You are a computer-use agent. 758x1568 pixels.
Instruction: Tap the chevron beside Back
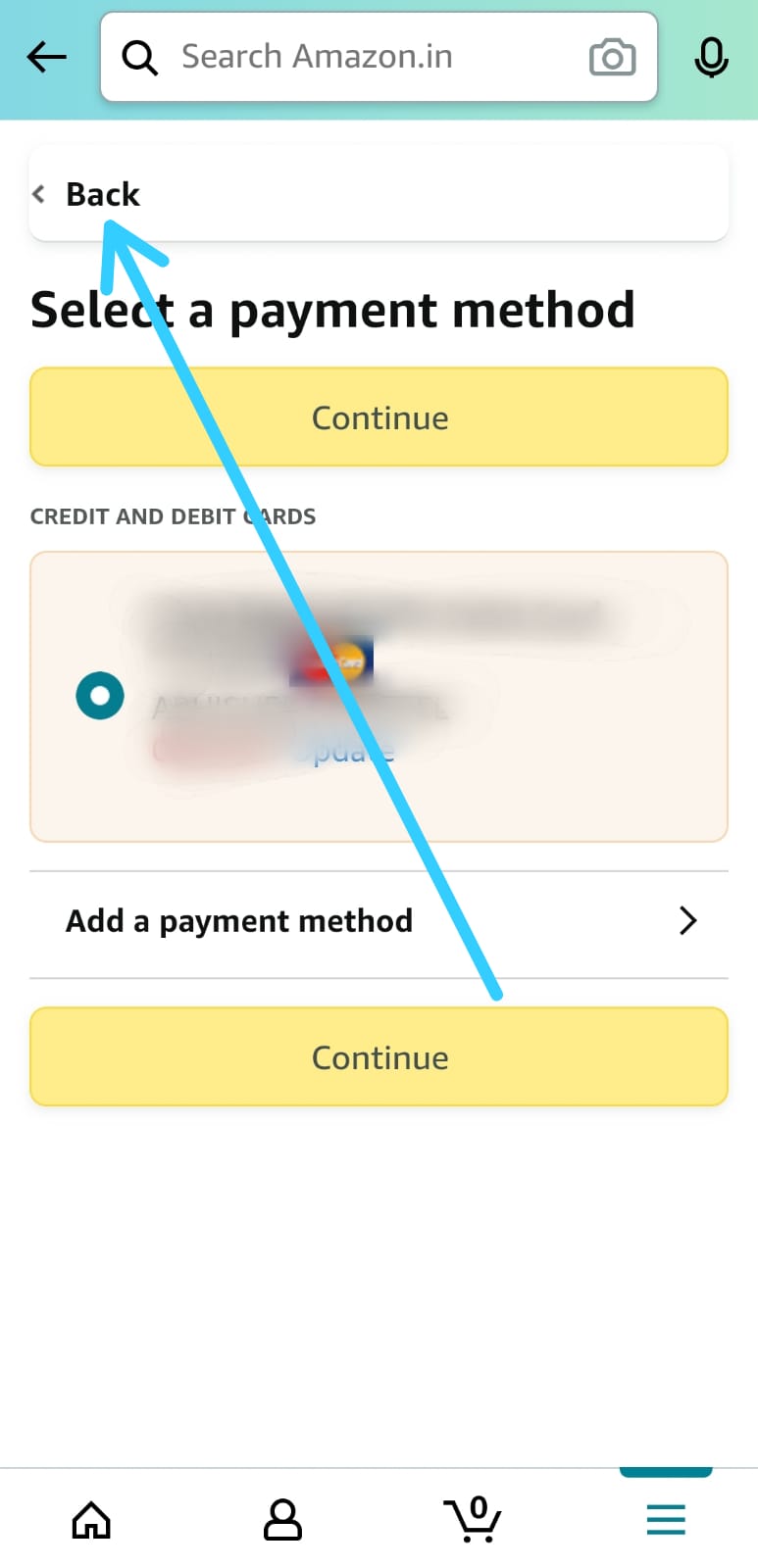click(38, 193)
